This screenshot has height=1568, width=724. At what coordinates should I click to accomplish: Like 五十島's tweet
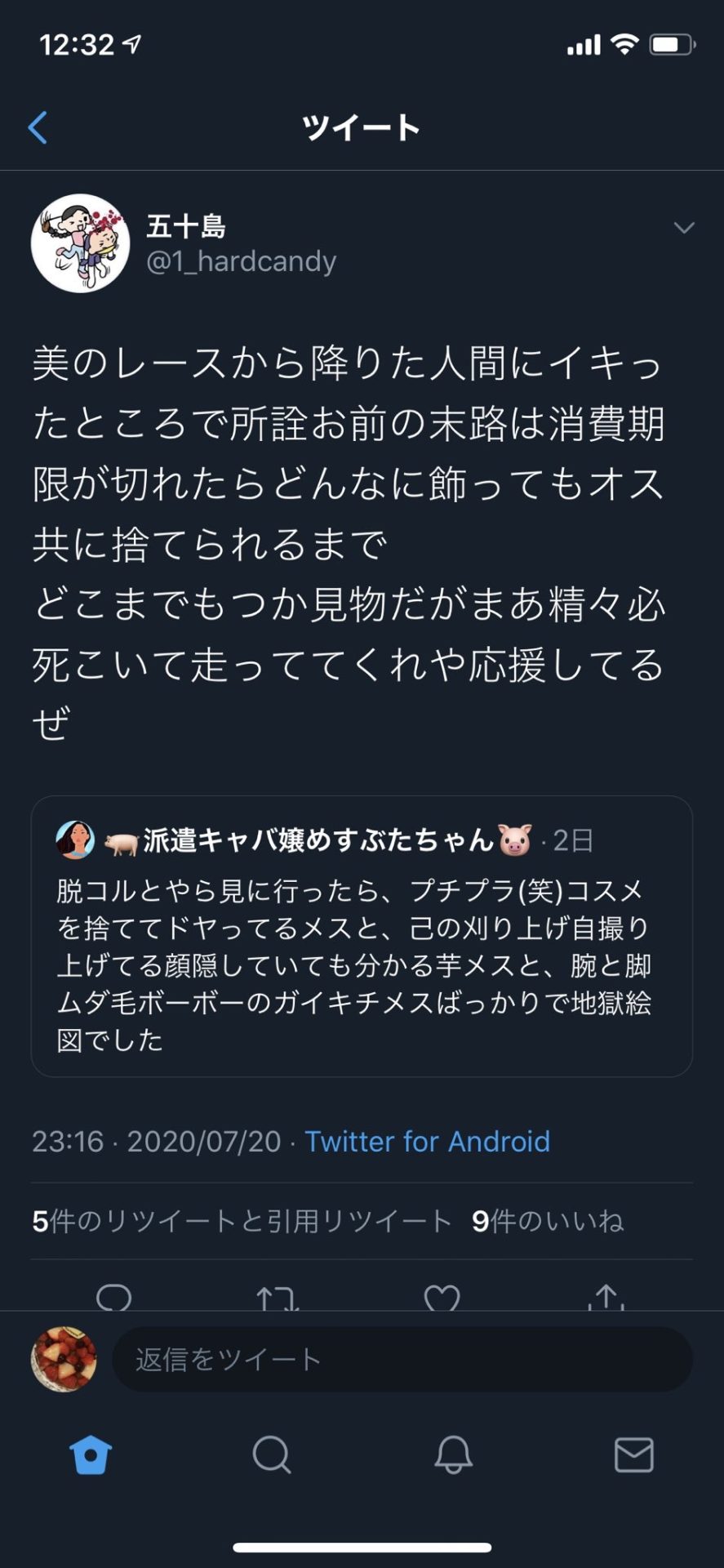pos(442,1296)
